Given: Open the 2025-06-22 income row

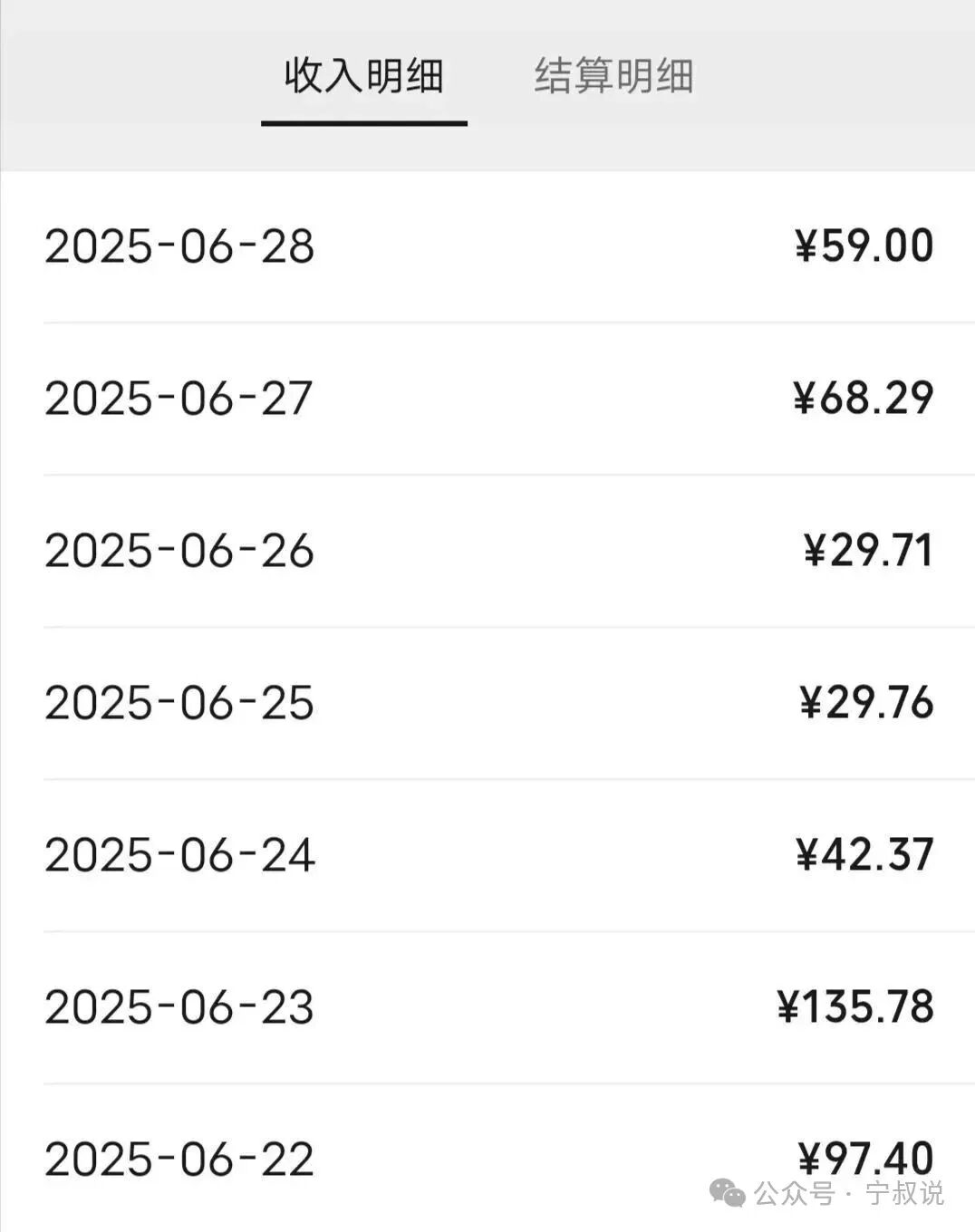Looking at the screenshot, I should pos(487,1158).
